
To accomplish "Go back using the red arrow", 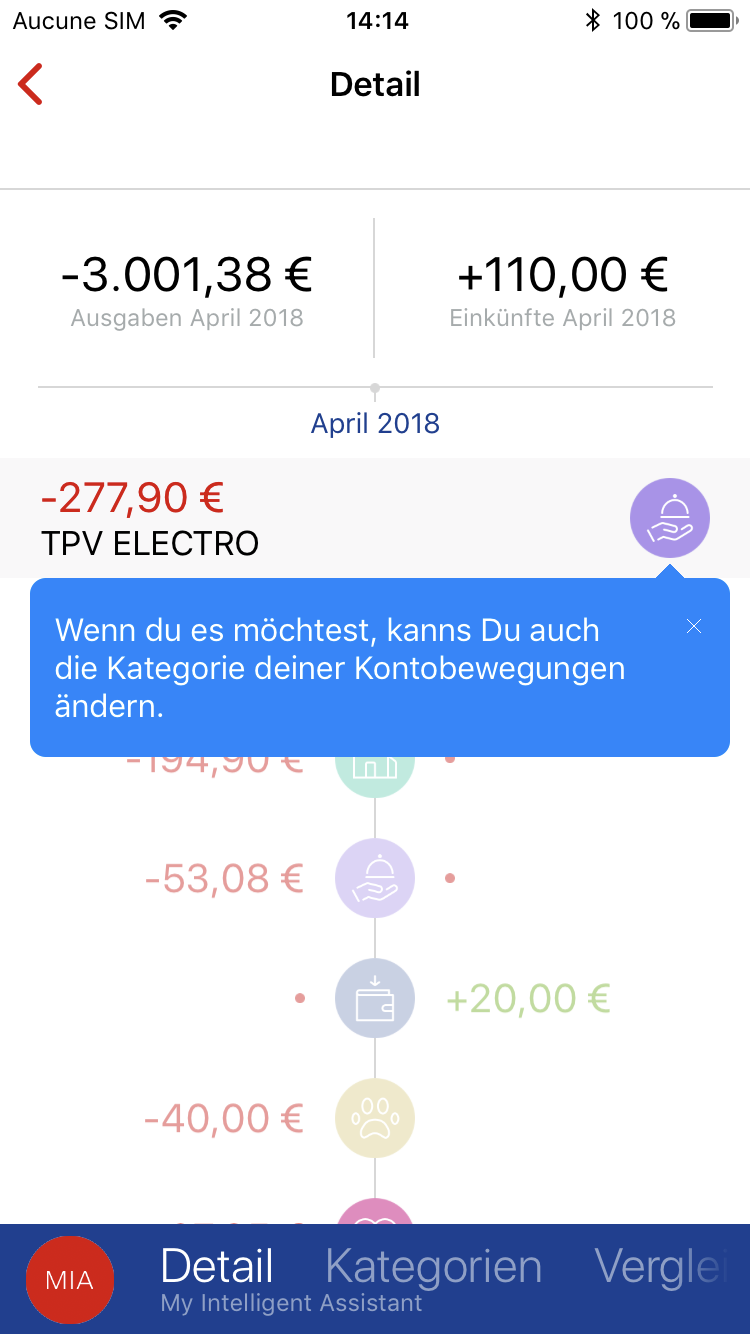I will [x=30, y=84].
